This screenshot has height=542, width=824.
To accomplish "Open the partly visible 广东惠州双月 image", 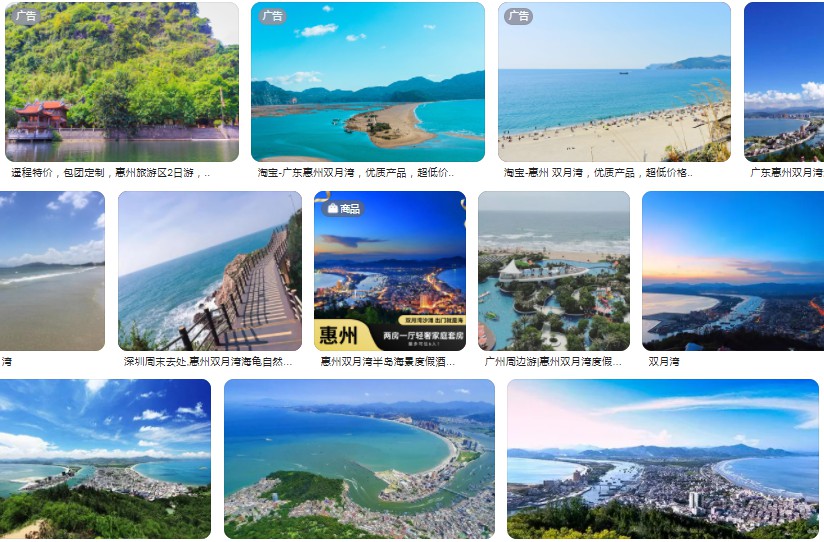I will (784, 82).
